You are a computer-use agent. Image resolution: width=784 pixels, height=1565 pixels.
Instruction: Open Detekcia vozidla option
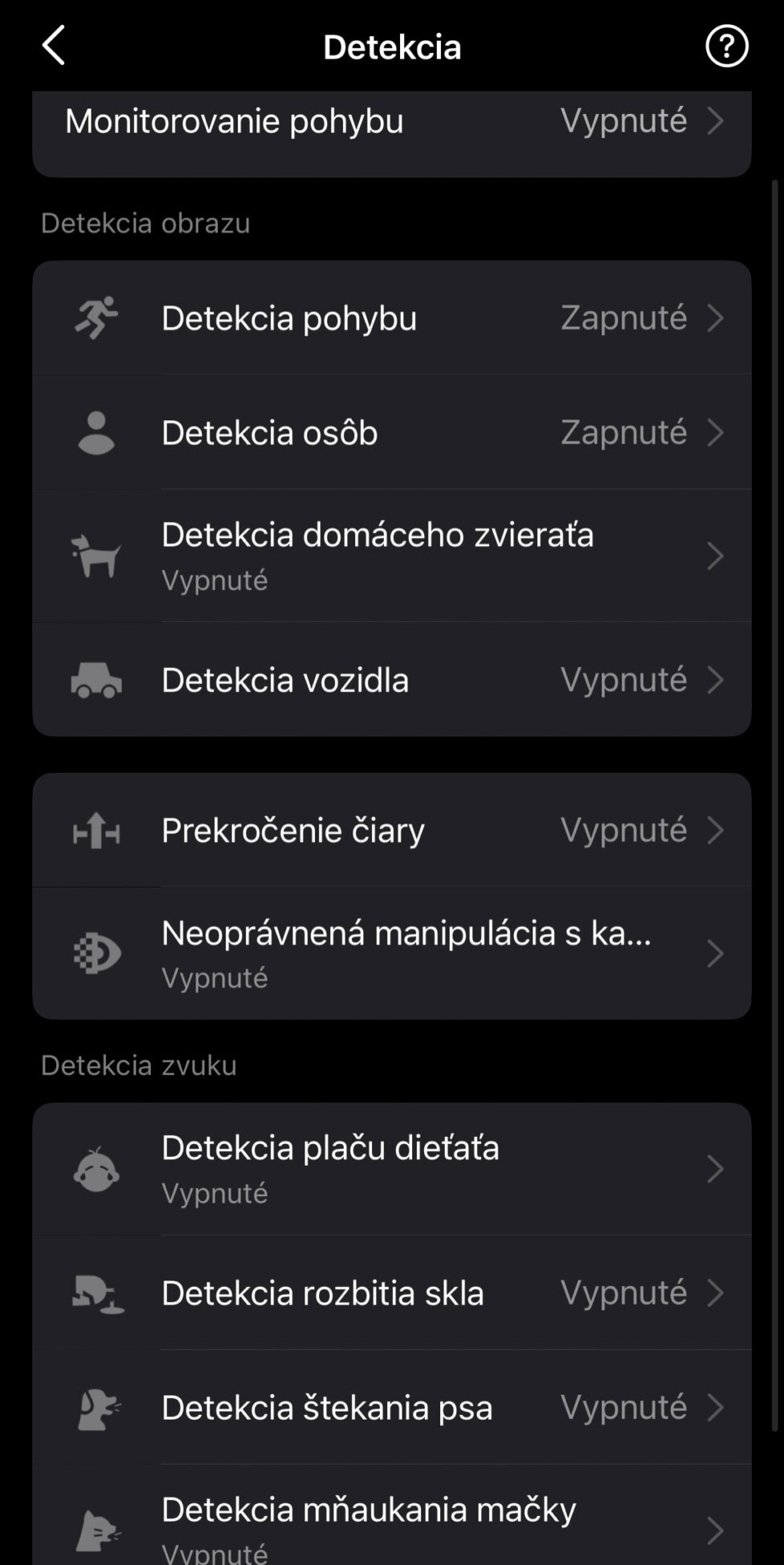click(x=392, y=680)
